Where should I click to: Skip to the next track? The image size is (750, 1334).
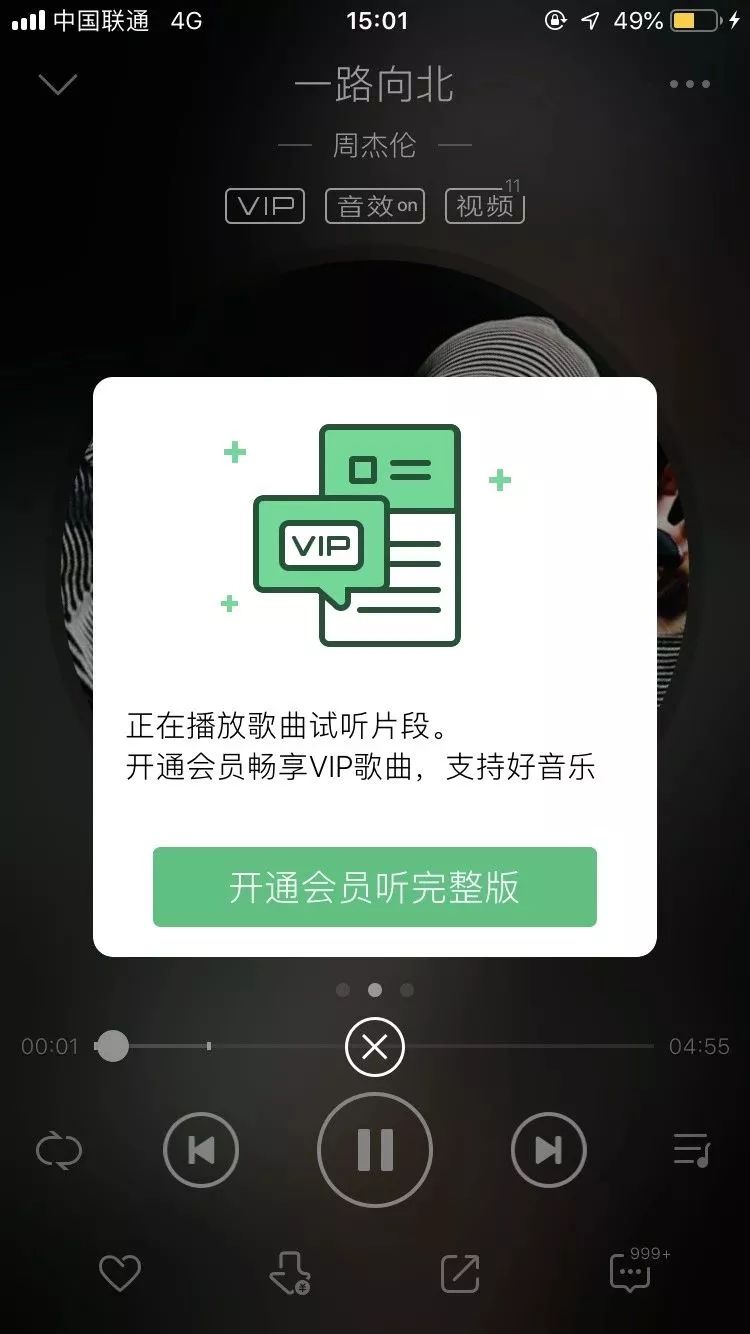coord(548,1151)
